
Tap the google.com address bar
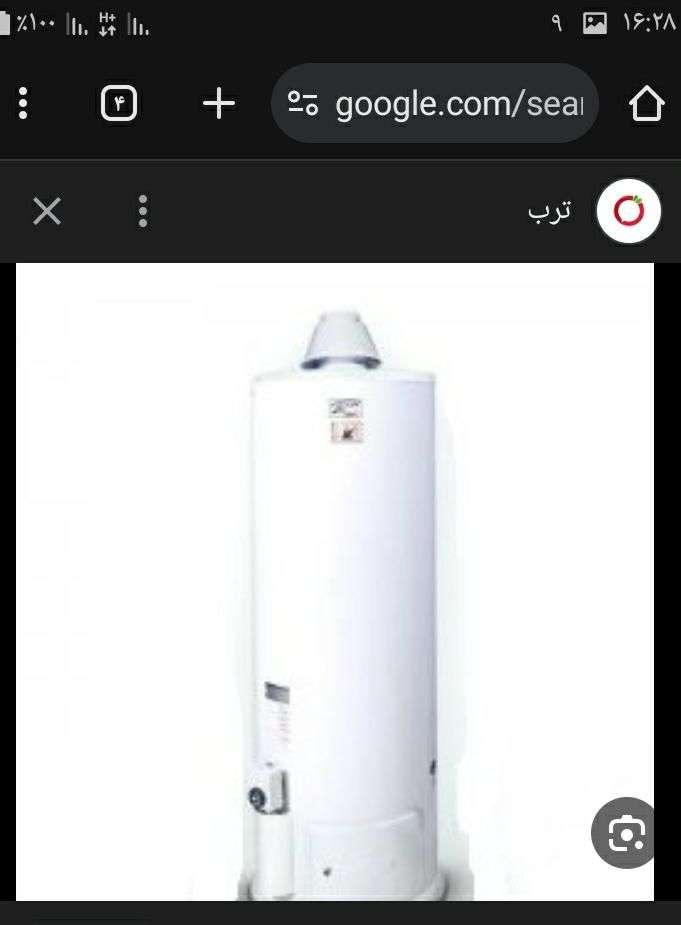click(457, 103)
